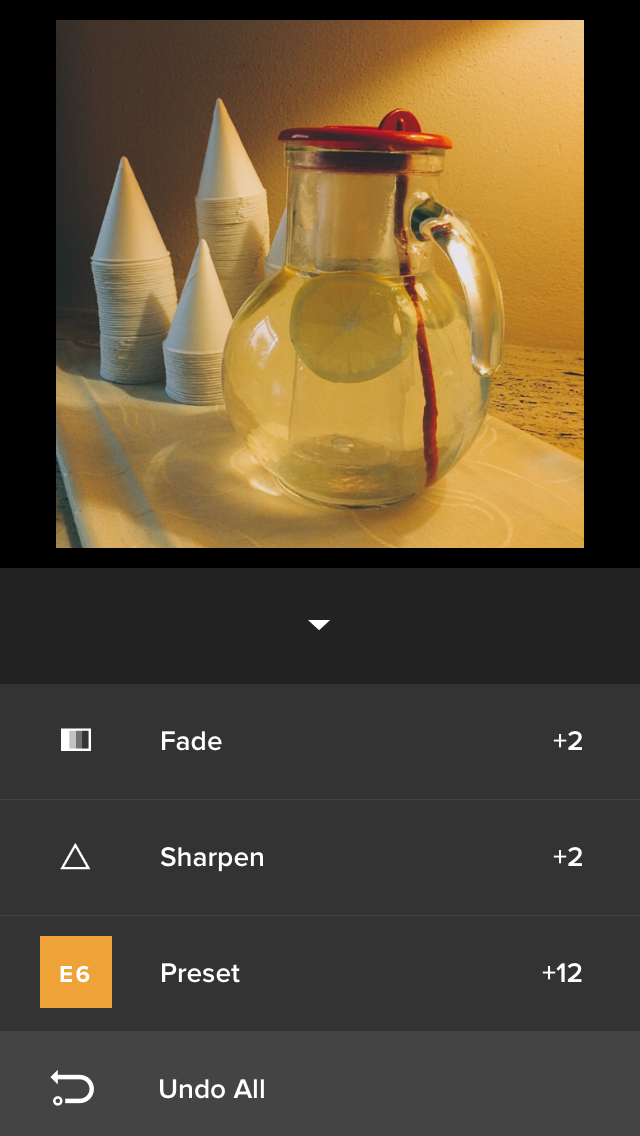
Task: Open the E6 Preset entry
Action: (320, 973)
